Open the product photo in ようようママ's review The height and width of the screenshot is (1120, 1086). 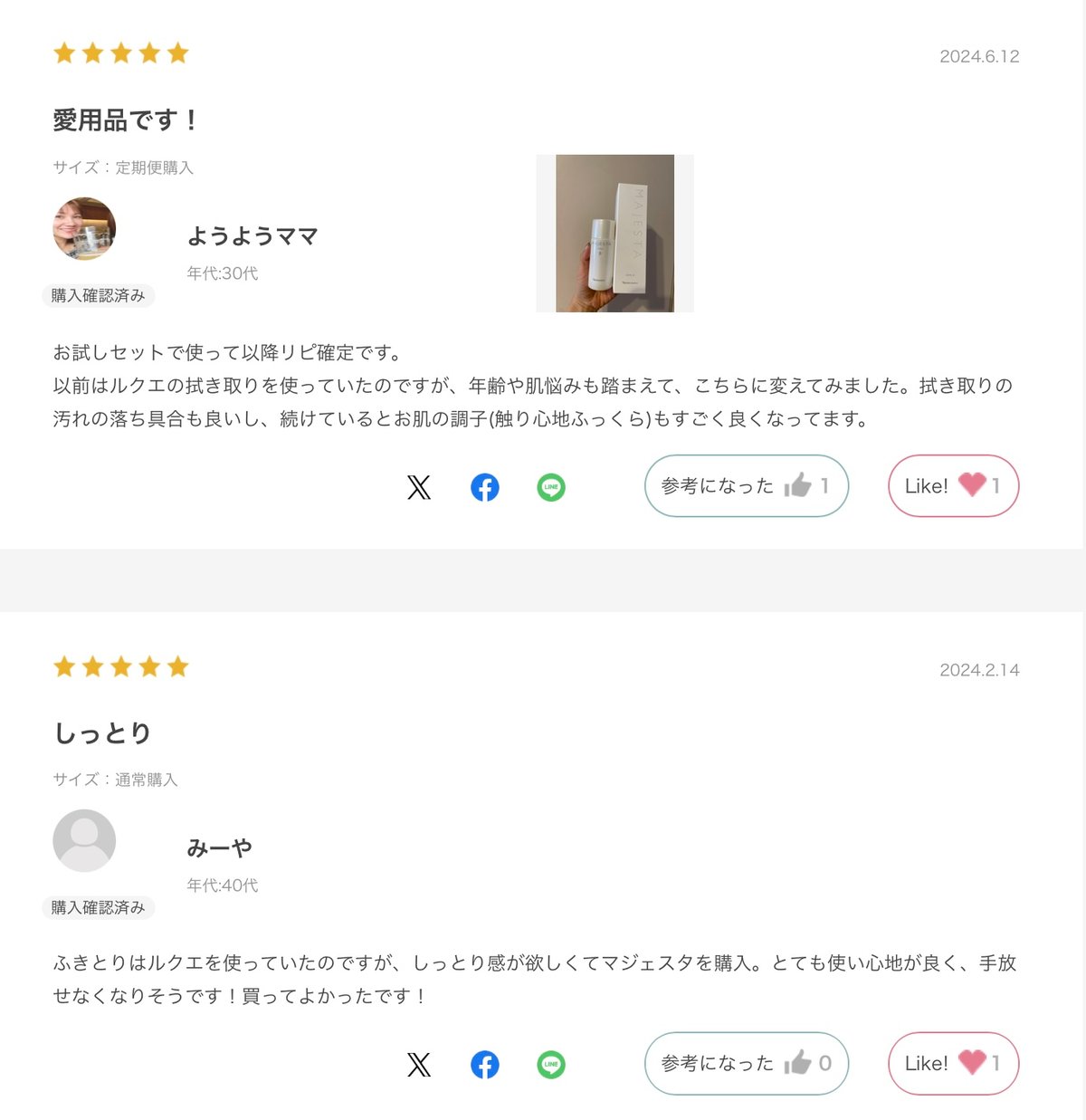pos(614,234)
